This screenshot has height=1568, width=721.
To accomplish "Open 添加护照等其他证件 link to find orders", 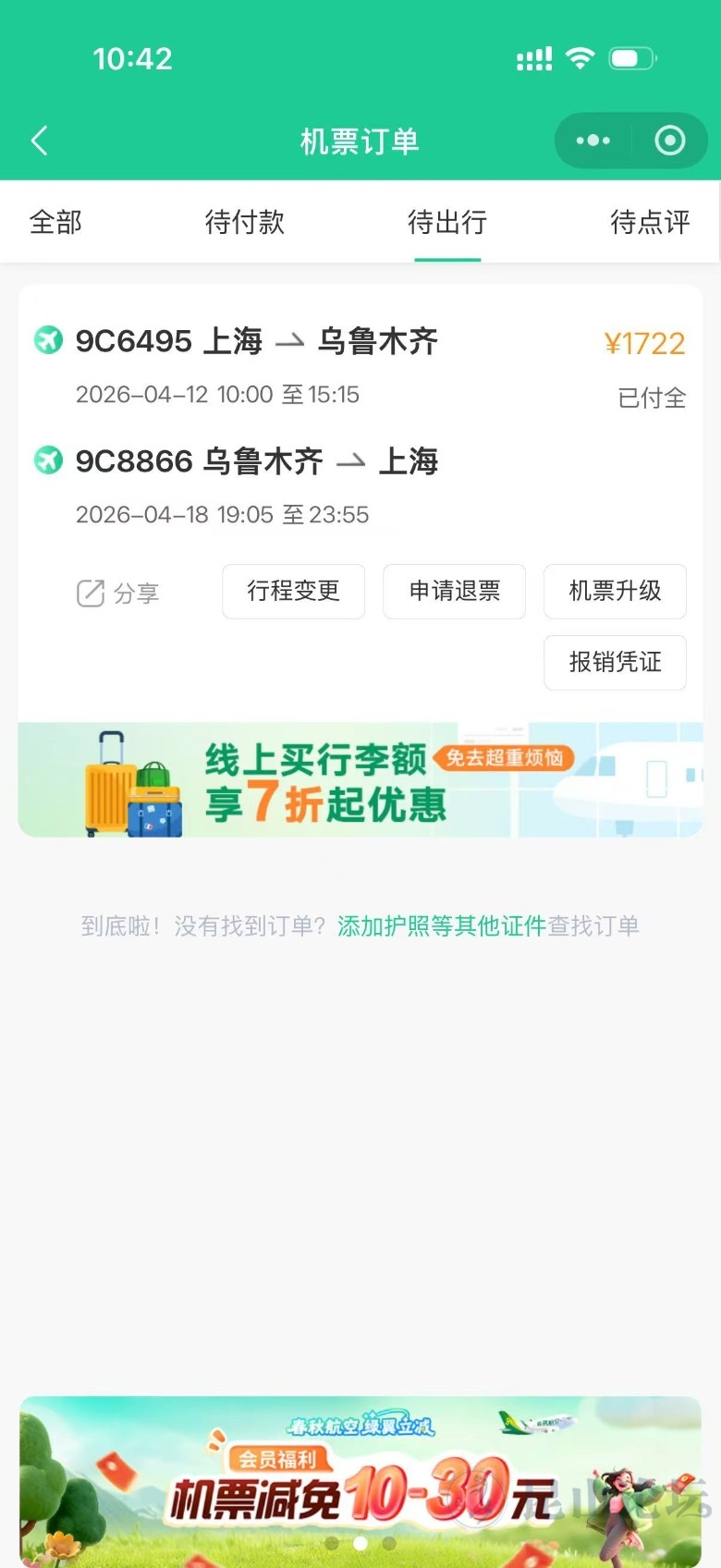I will 442,925.
